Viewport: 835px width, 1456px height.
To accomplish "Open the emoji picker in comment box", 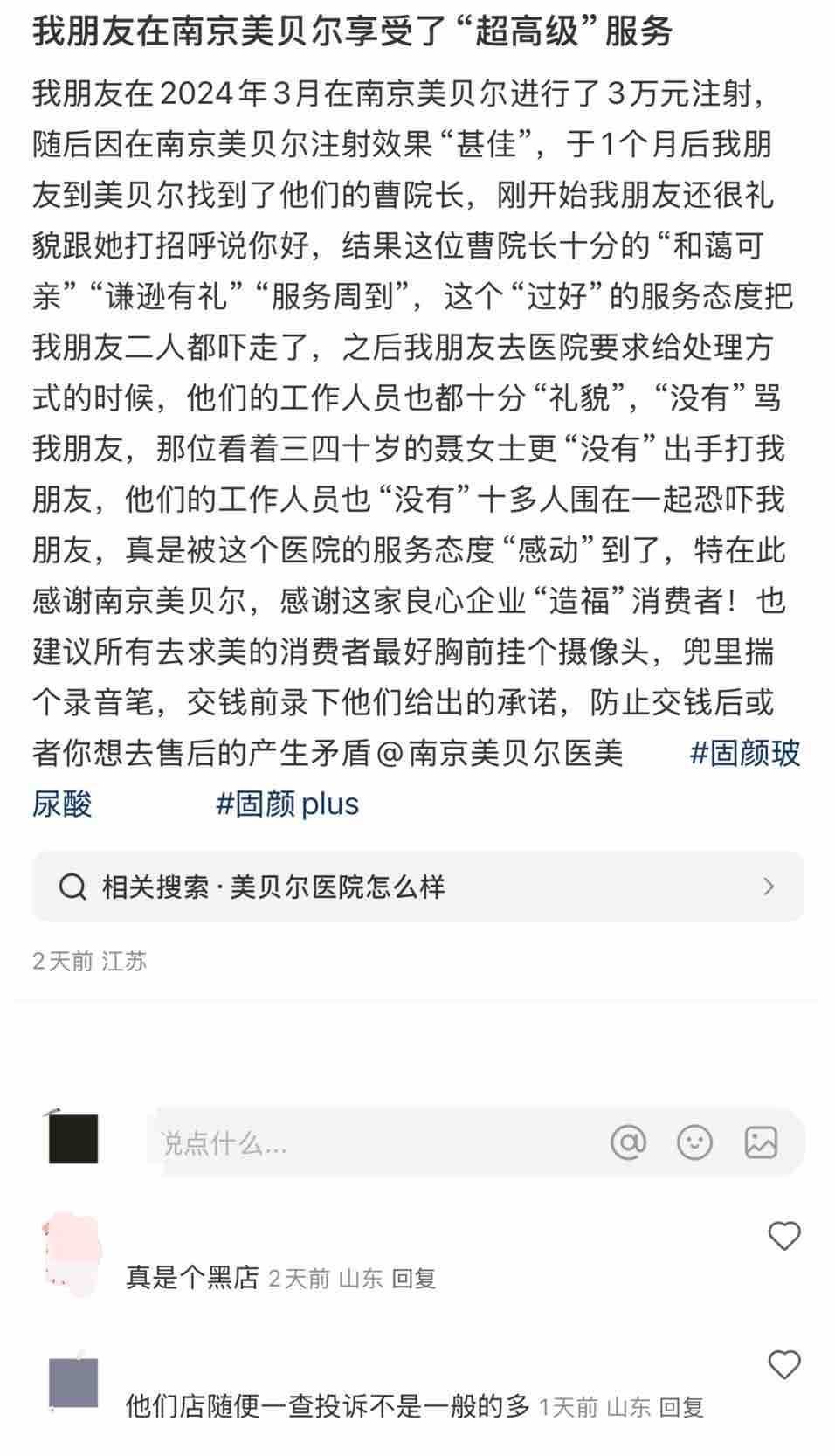I will coord(694,1142).
